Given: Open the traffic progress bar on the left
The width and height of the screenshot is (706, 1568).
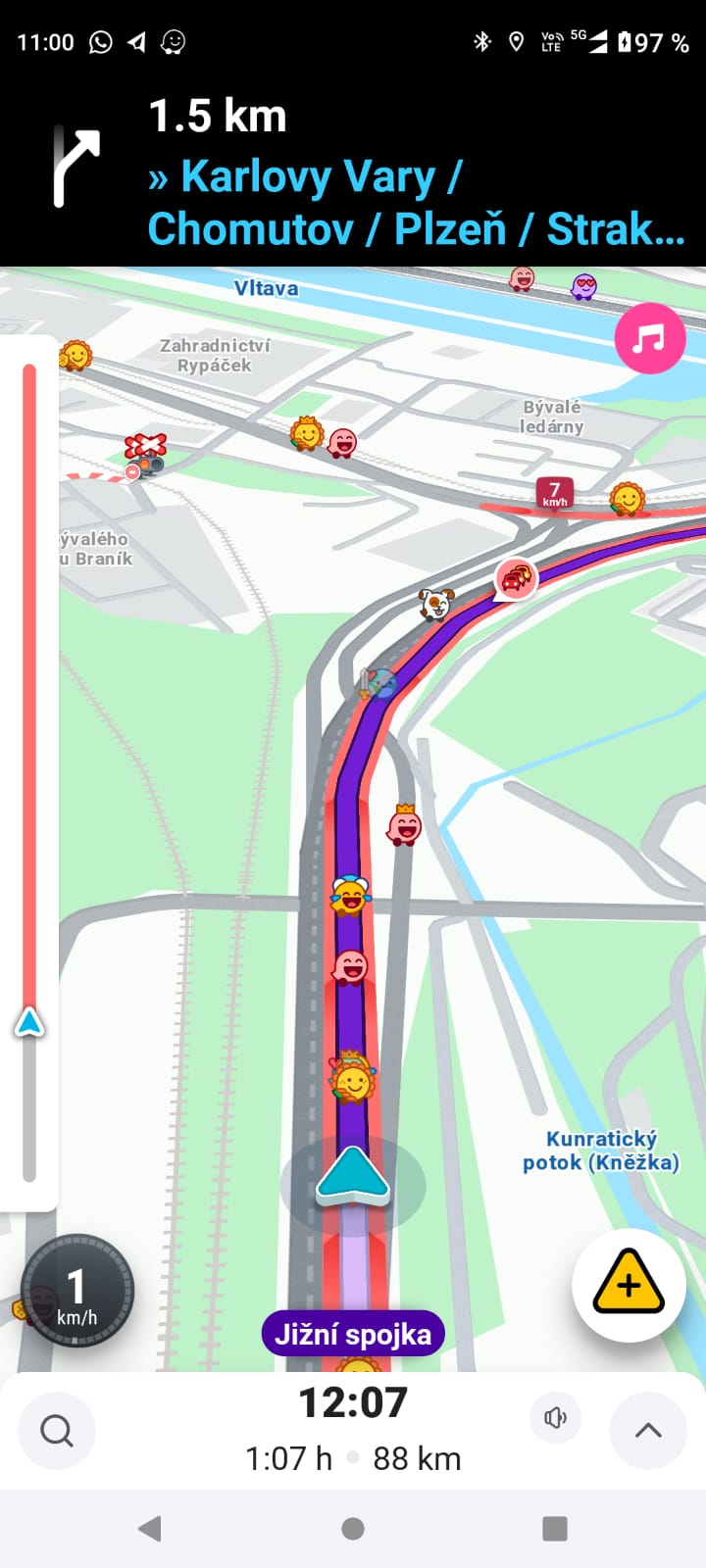Looking at the screenshot, I should 29,774.
